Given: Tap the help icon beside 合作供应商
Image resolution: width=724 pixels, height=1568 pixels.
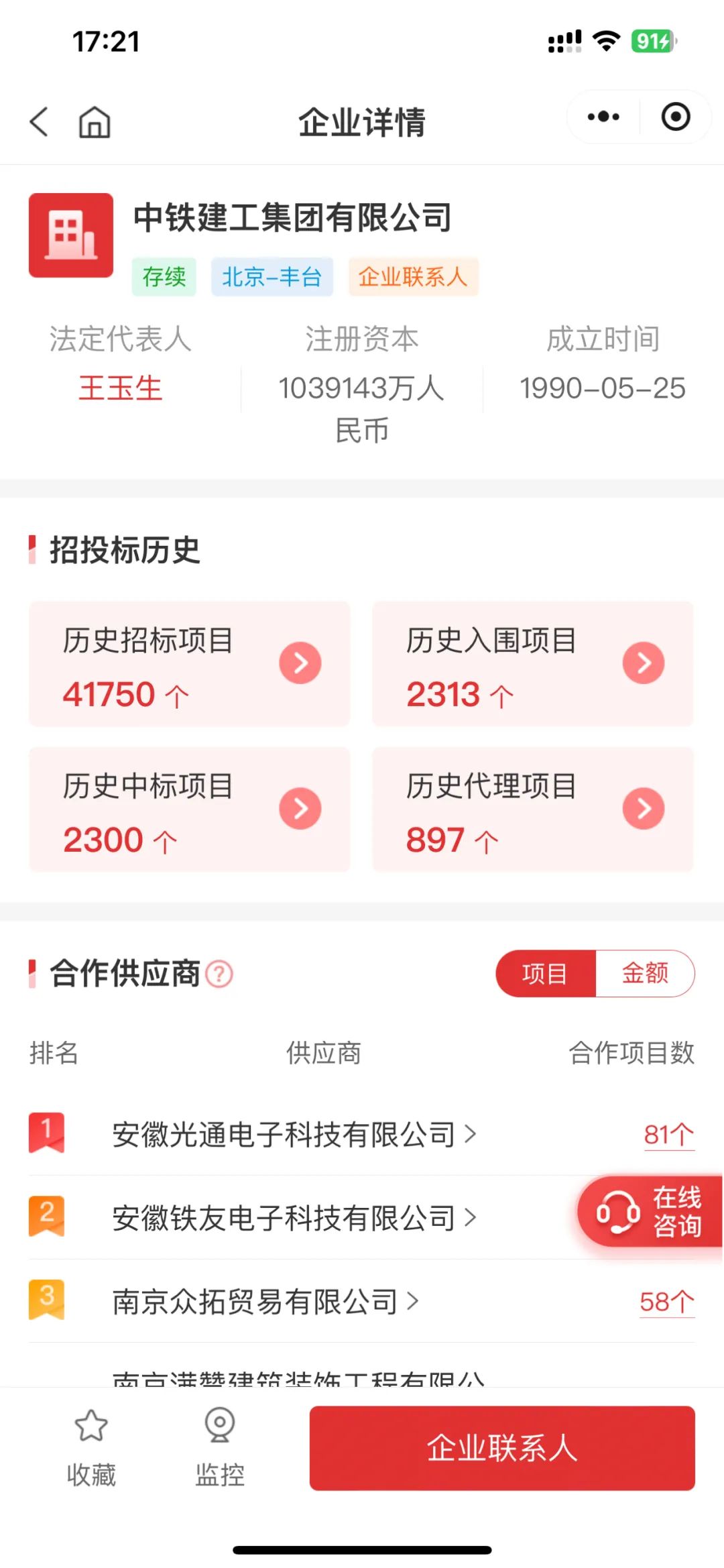Looking at the screenshot, I should 219,974.
